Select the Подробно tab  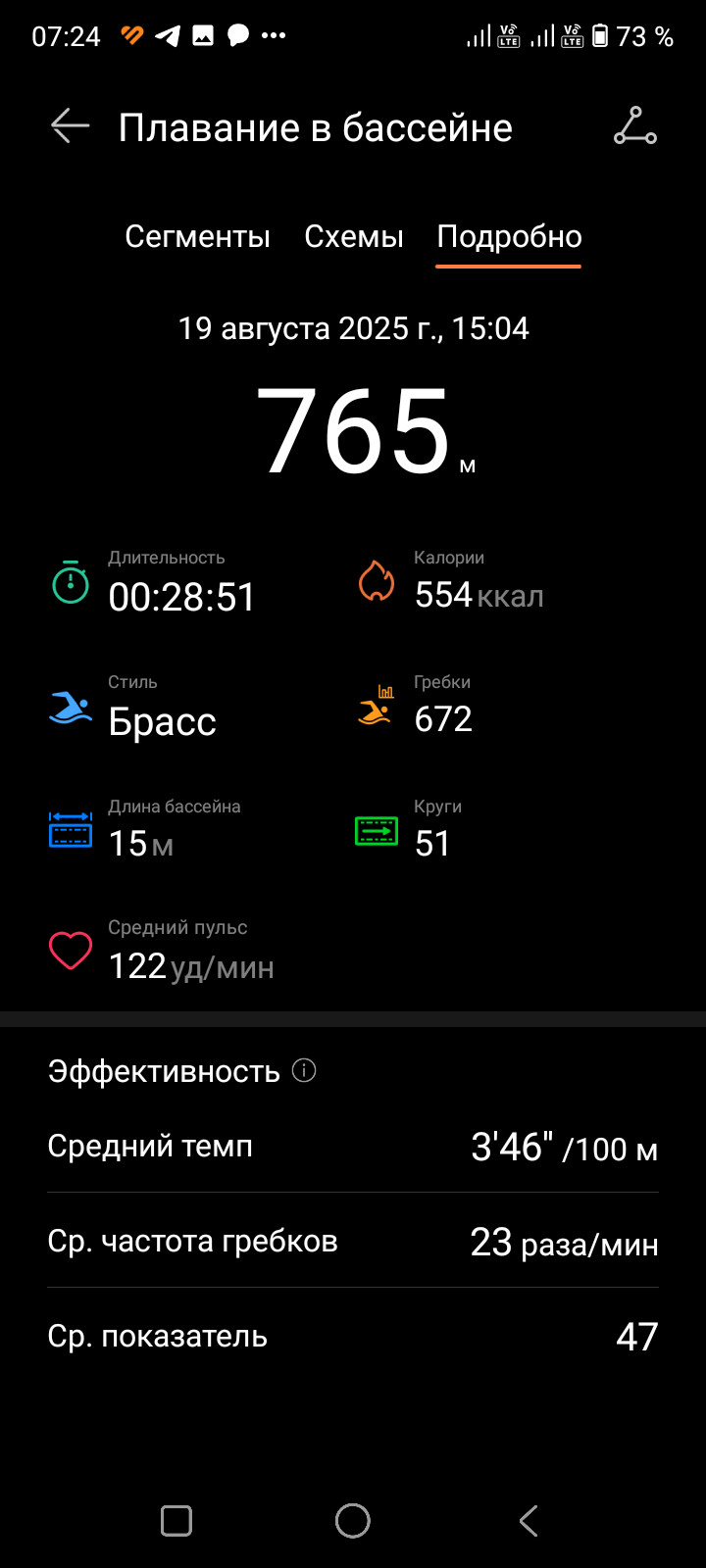(x=509, y=236)
